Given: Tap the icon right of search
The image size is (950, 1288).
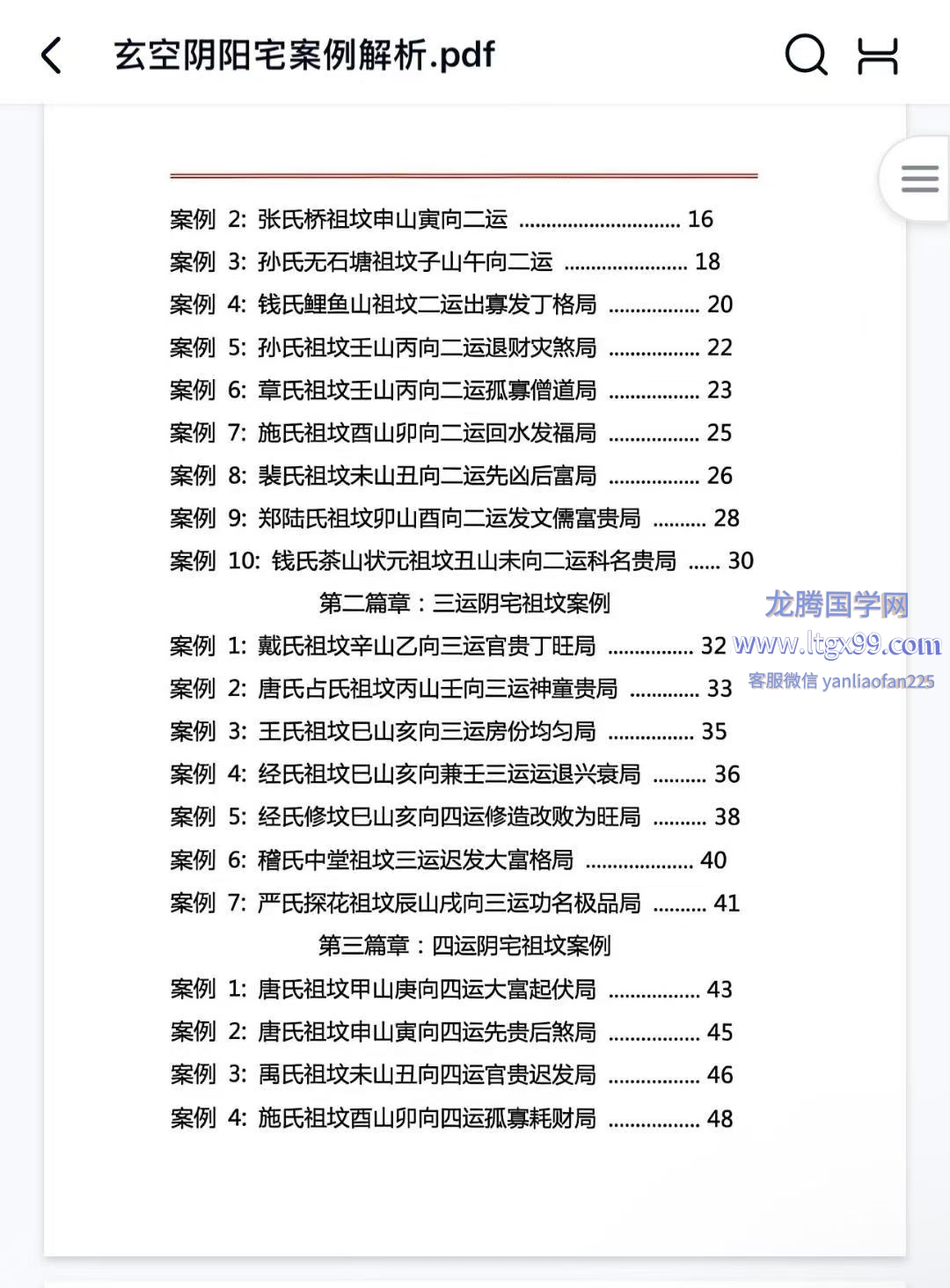Looking at the screenshot, I should point(878,55).
